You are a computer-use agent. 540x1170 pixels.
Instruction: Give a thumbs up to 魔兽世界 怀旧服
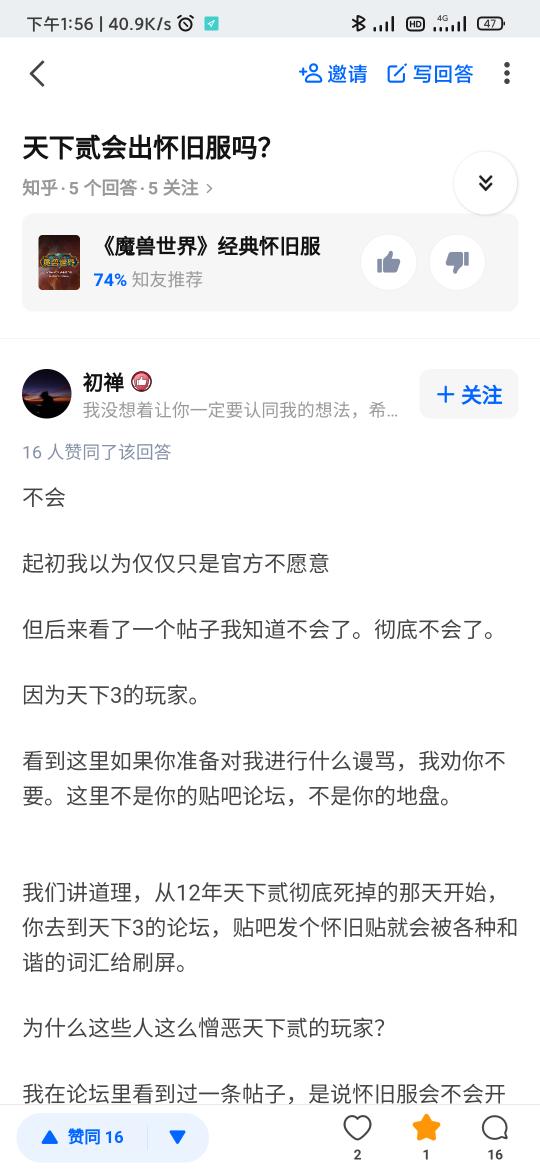389,263
